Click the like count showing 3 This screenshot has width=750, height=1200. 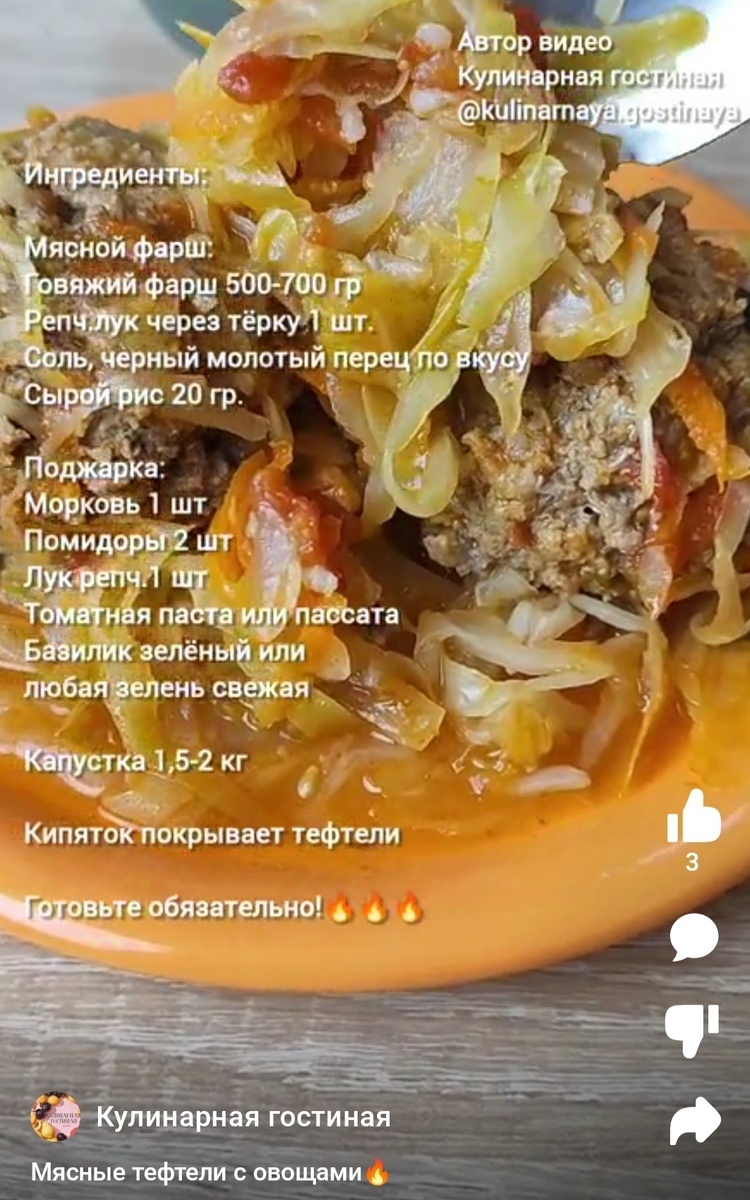pos(693,858)
